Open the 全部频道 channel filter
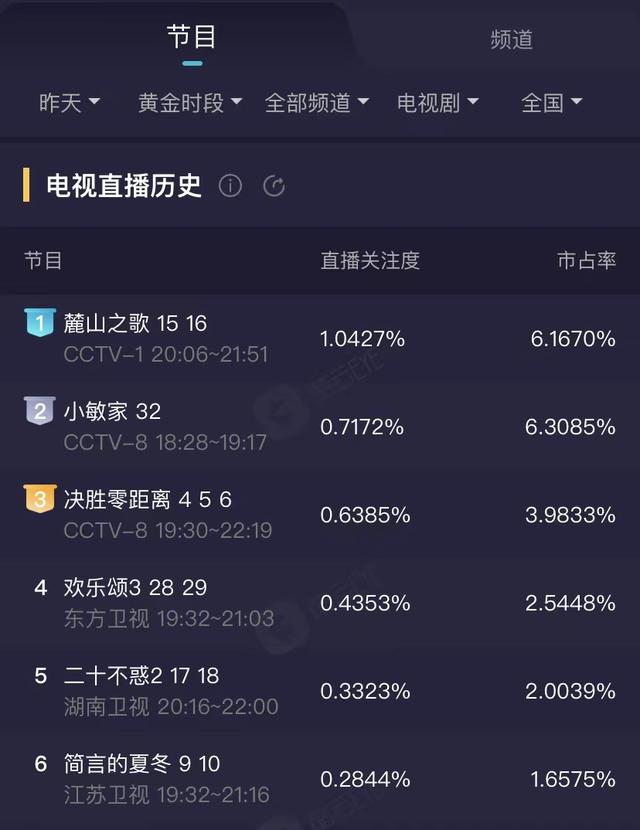 point(316,102)
